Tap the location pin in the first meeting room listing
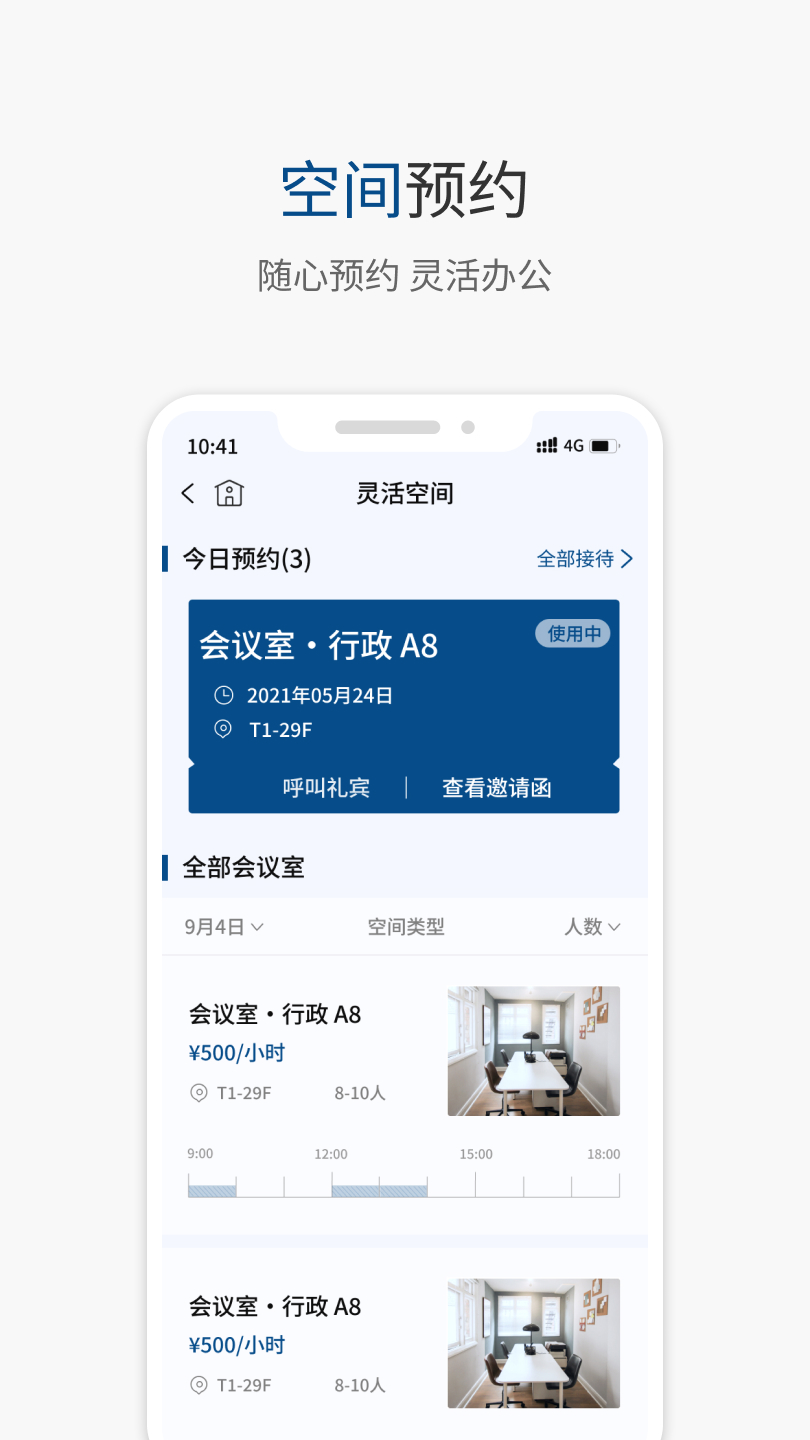This screenshot has width=810, height=1440. click(x=198, y=1093)
